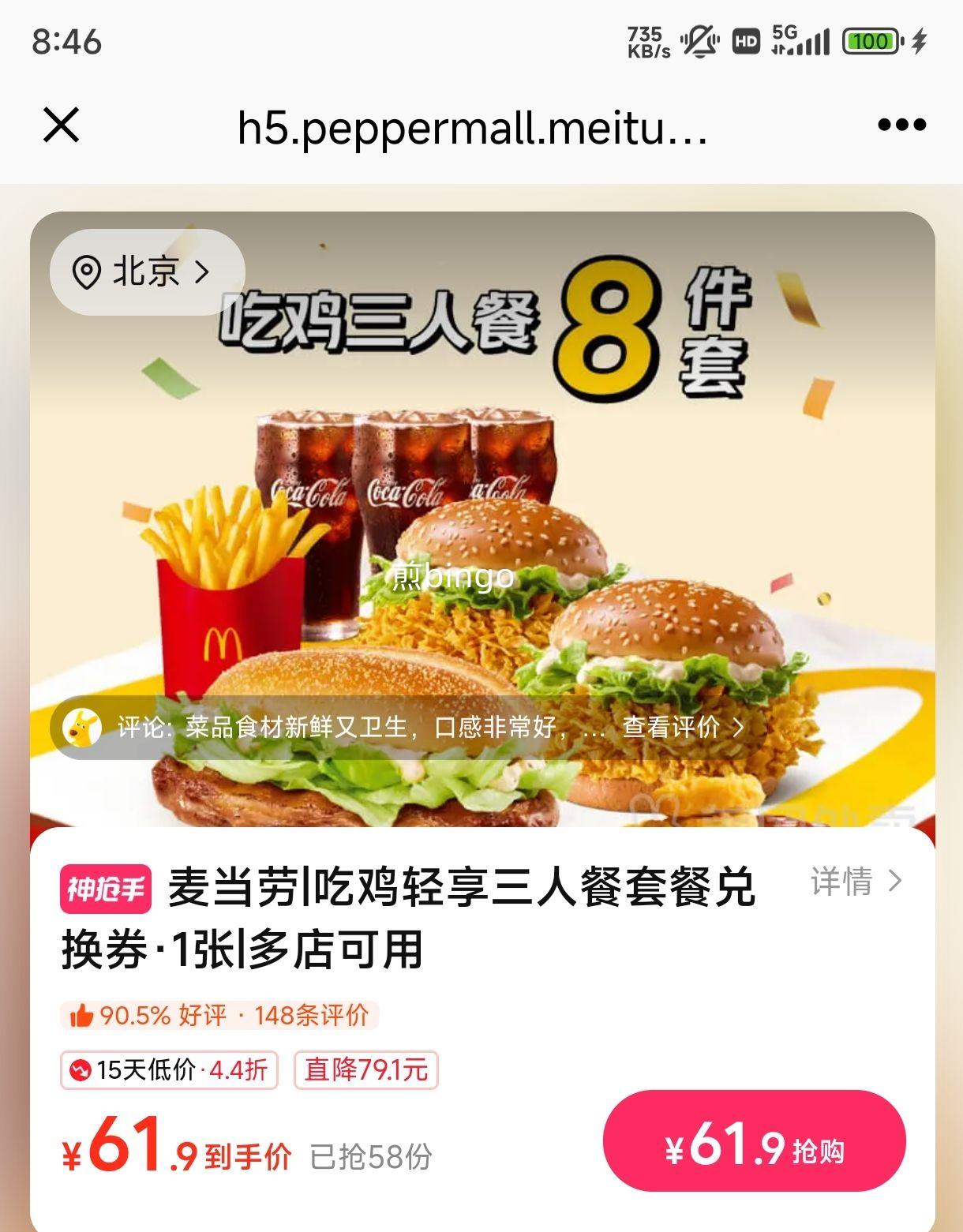Expand the 北京 location selector chevron

[203, 271]
